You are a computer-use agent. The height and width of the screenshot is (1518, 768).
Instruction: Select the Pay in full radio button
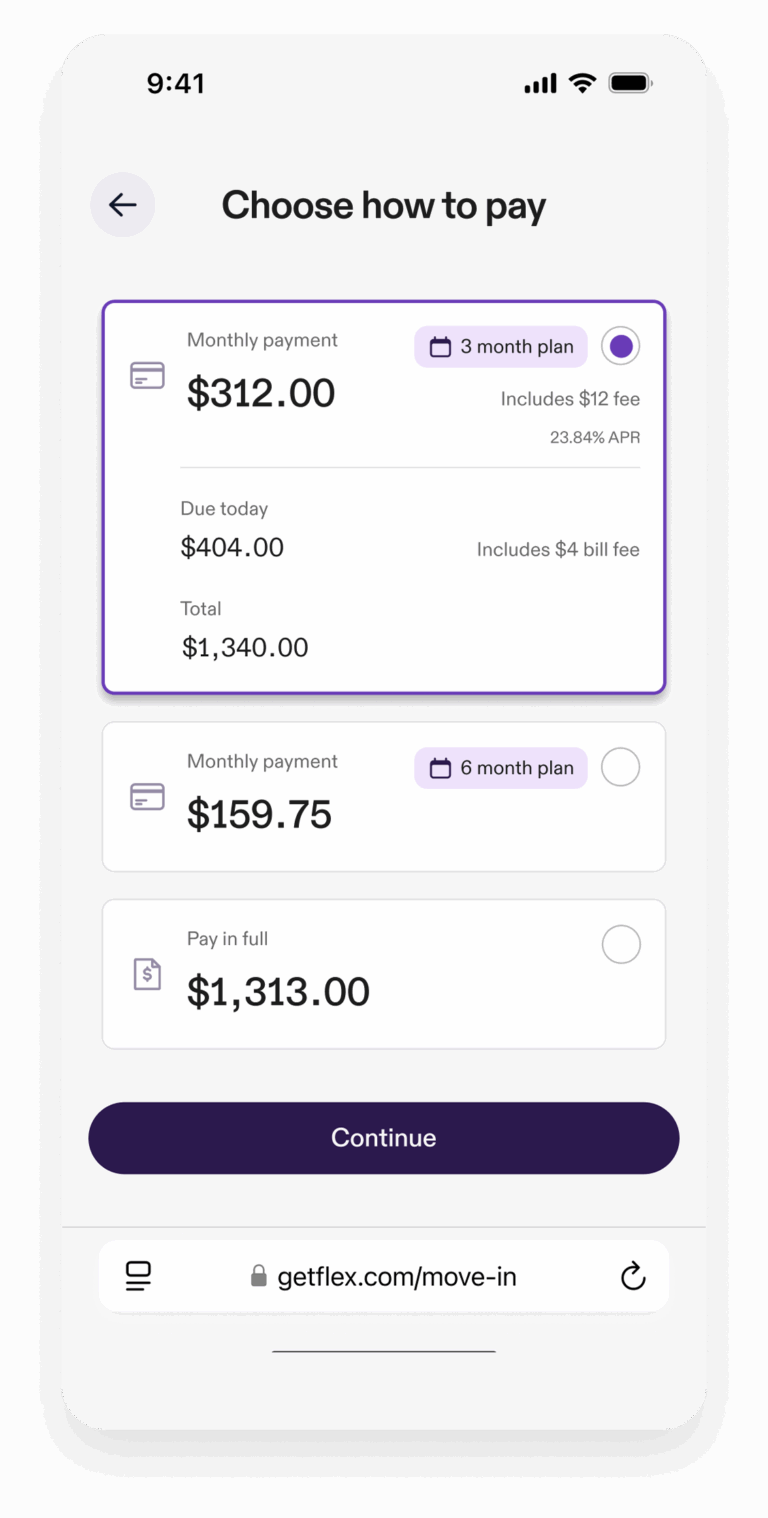pos(621,944)
